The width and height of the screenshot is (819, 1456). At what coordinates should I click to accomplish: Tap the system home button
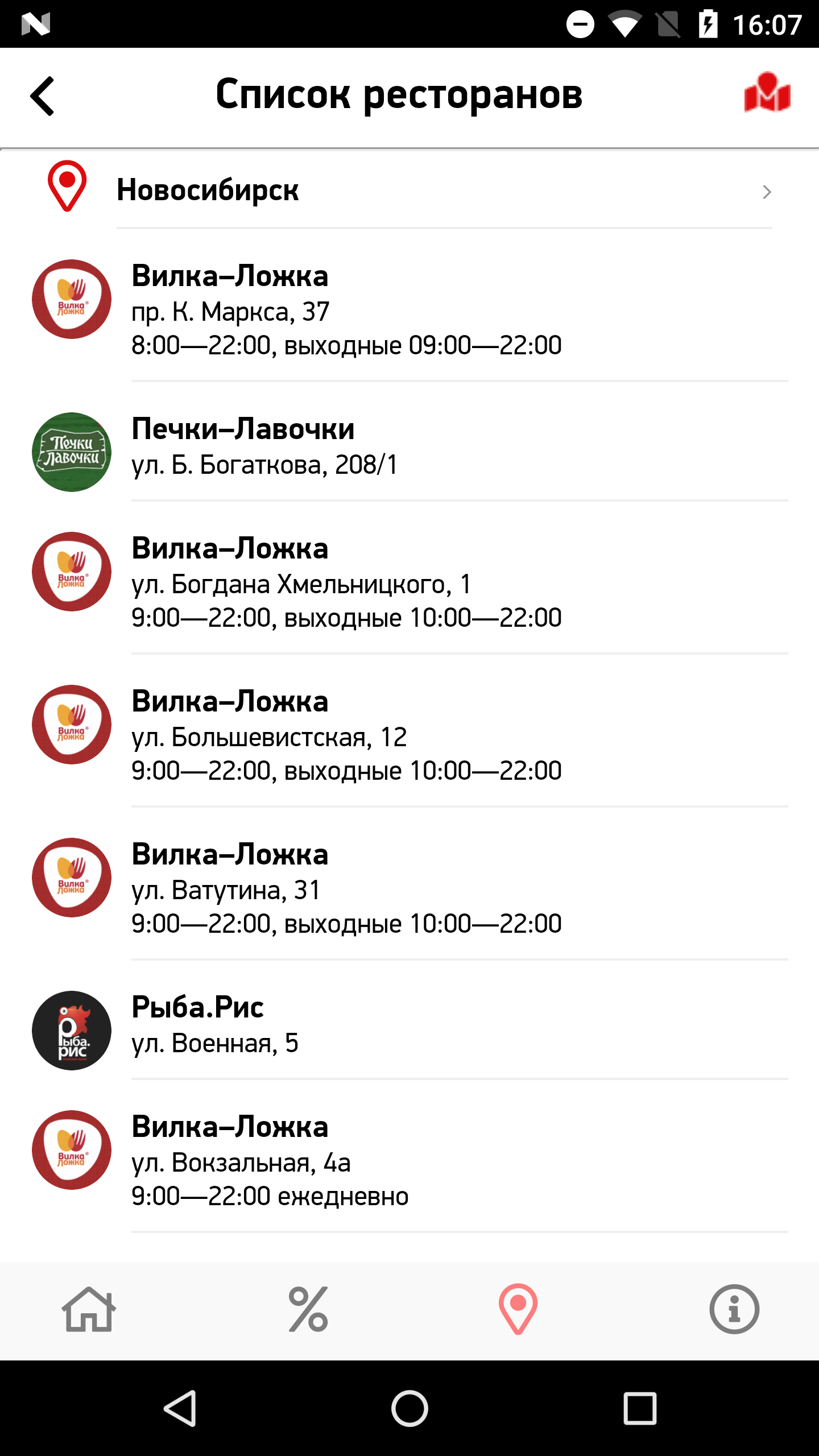click(x=409, y=1408)
